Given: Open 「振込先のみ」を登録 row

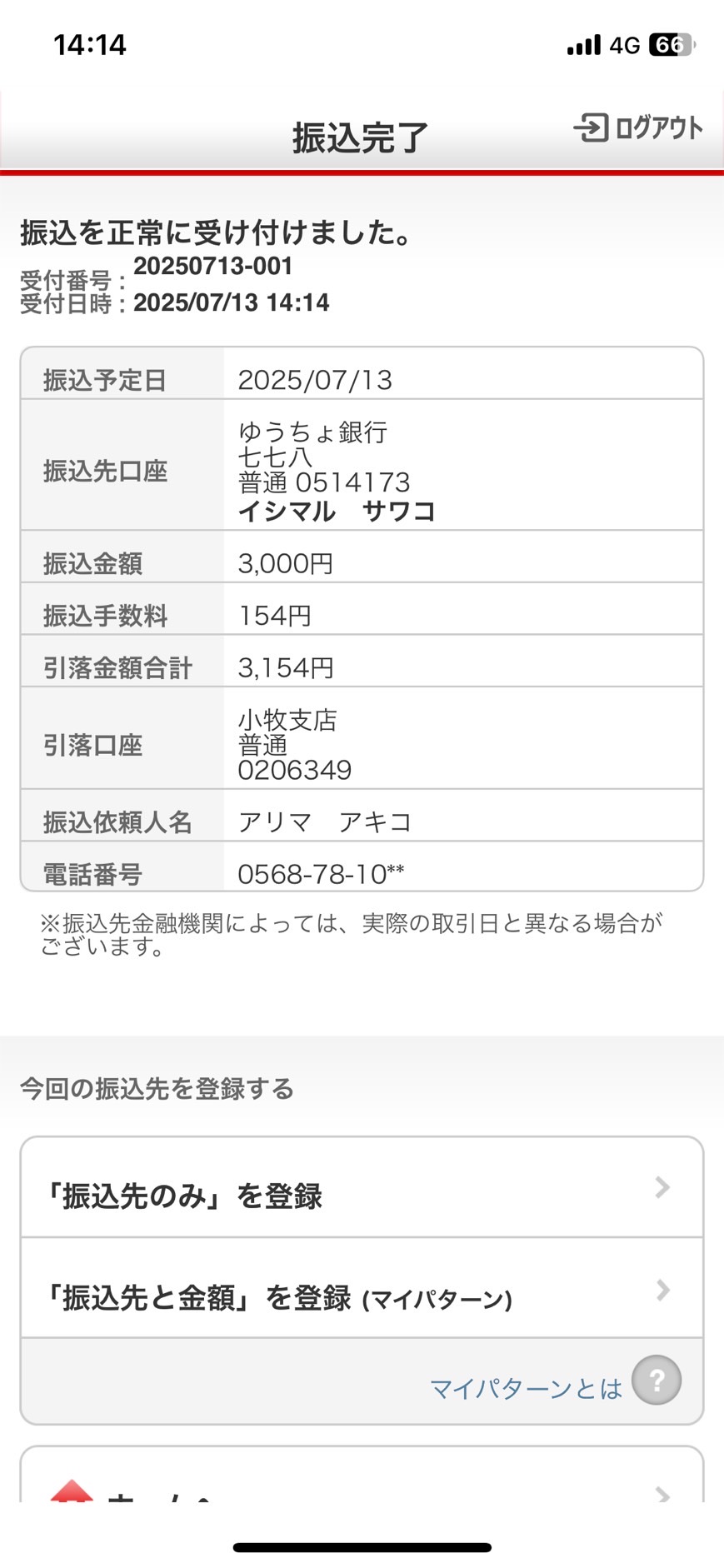Looking at the screenshot, I should point(362,1188).
